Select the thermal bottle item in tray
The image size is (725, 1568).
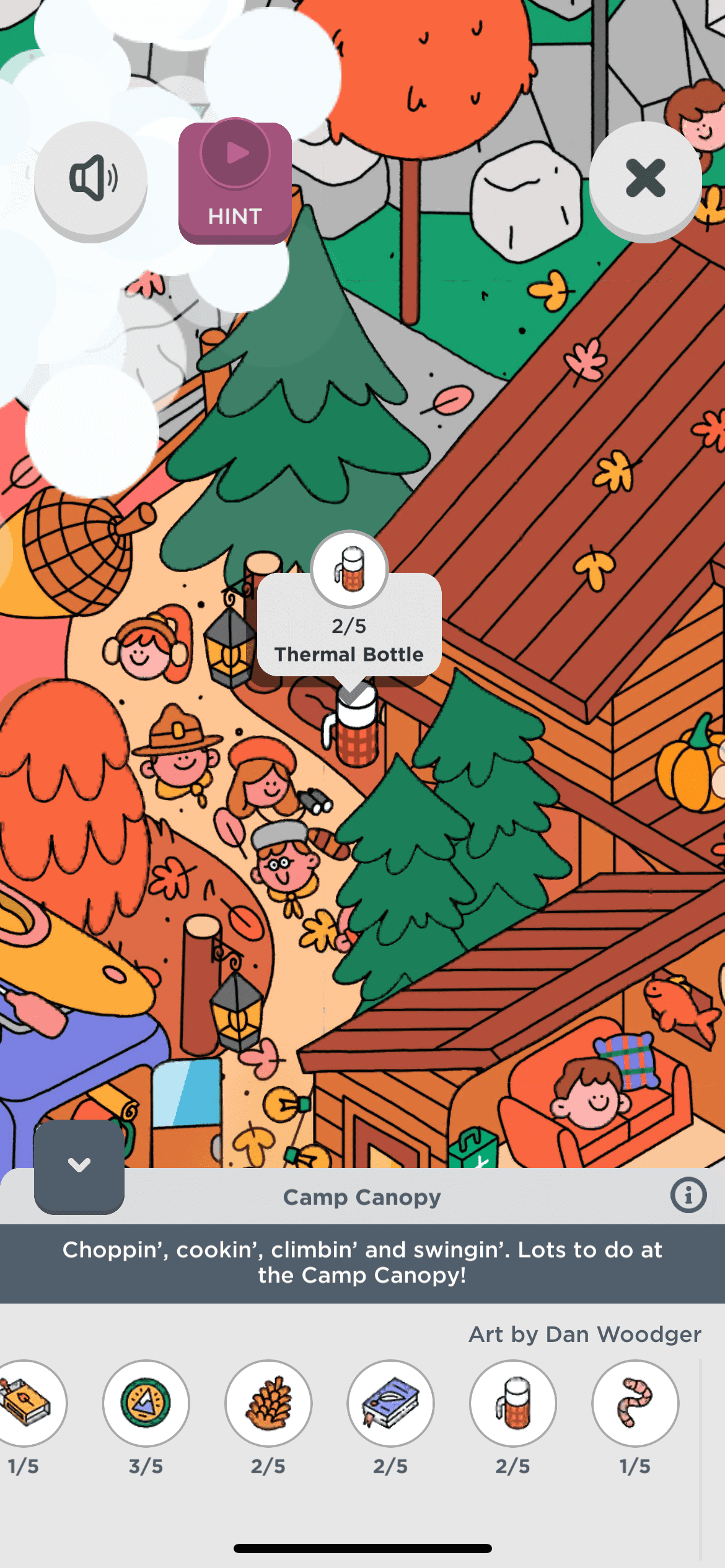pyautogui.click(x=513, y=1403)
